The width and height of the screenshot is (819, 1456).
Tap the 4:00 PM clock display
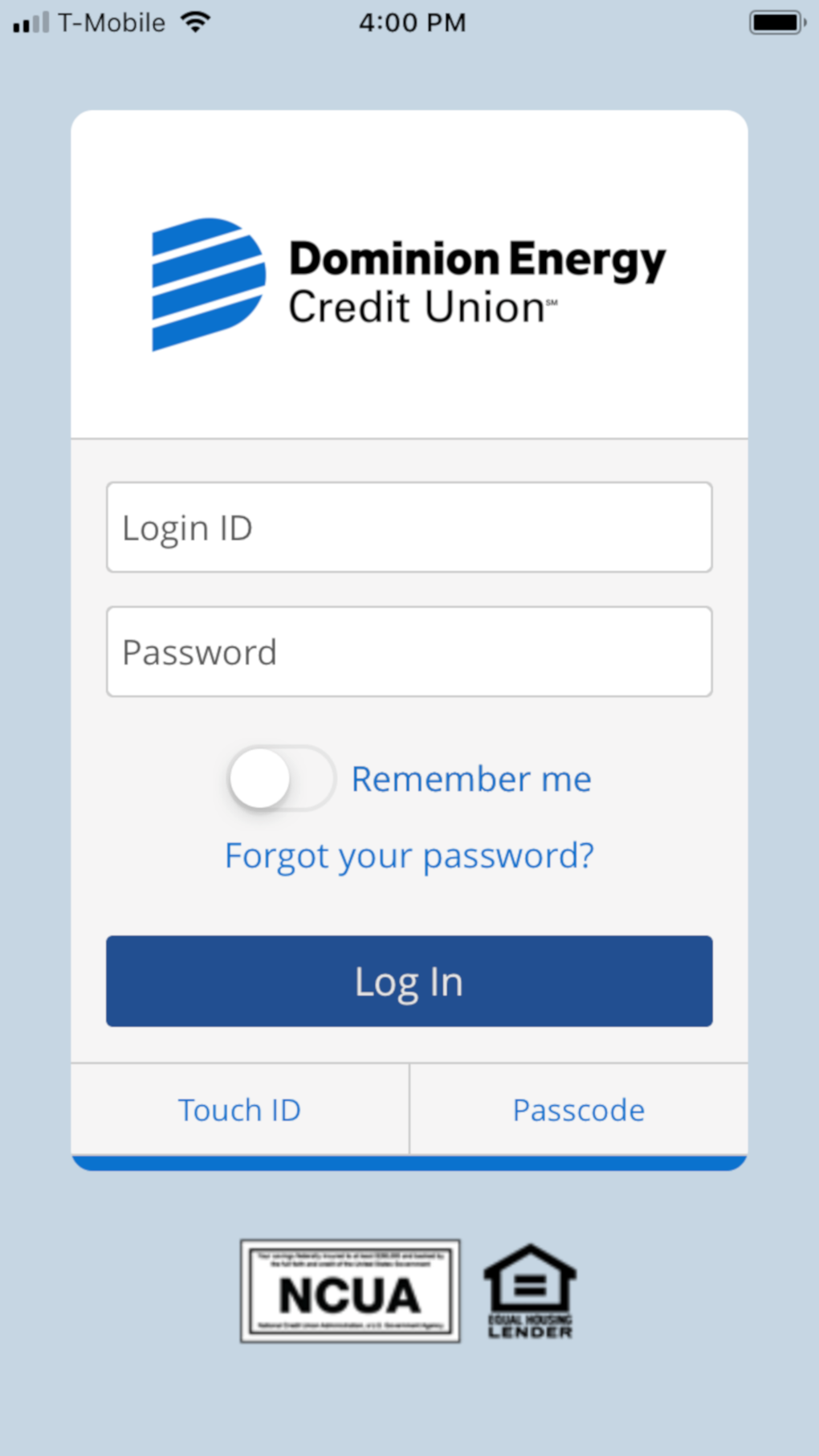pos(413,22)
